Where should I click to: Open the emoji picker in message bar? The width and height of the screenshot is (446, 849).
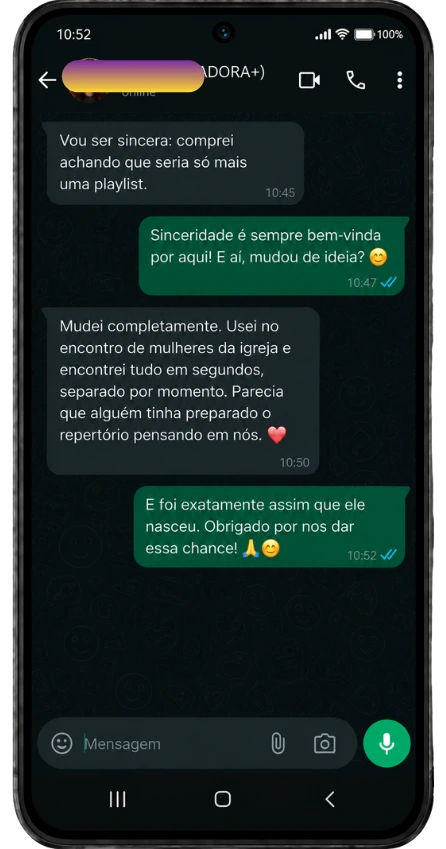(62, 743)
